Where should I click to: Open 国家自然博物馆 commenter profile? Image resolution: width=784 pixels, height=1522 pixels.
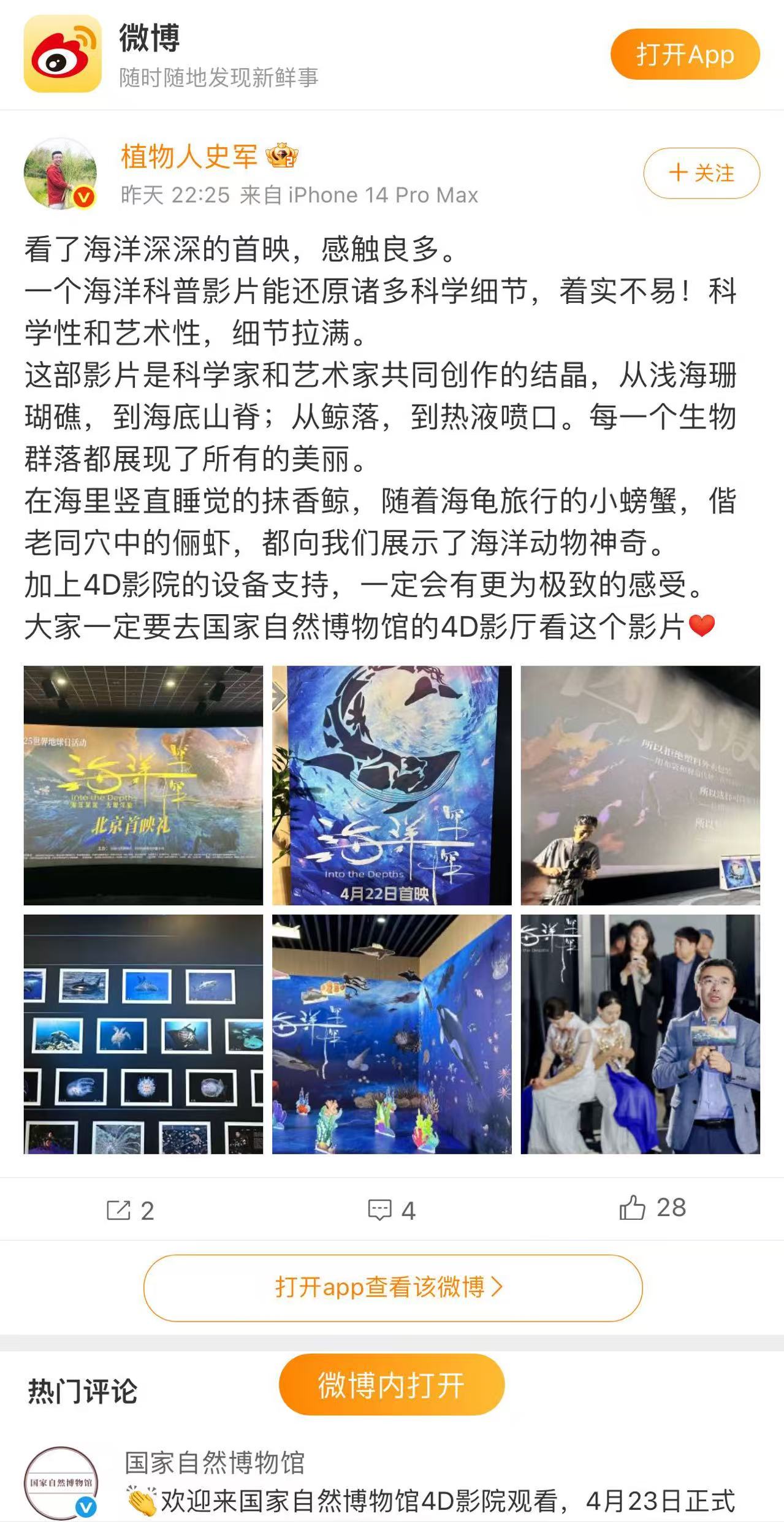tap(61, 1482)
